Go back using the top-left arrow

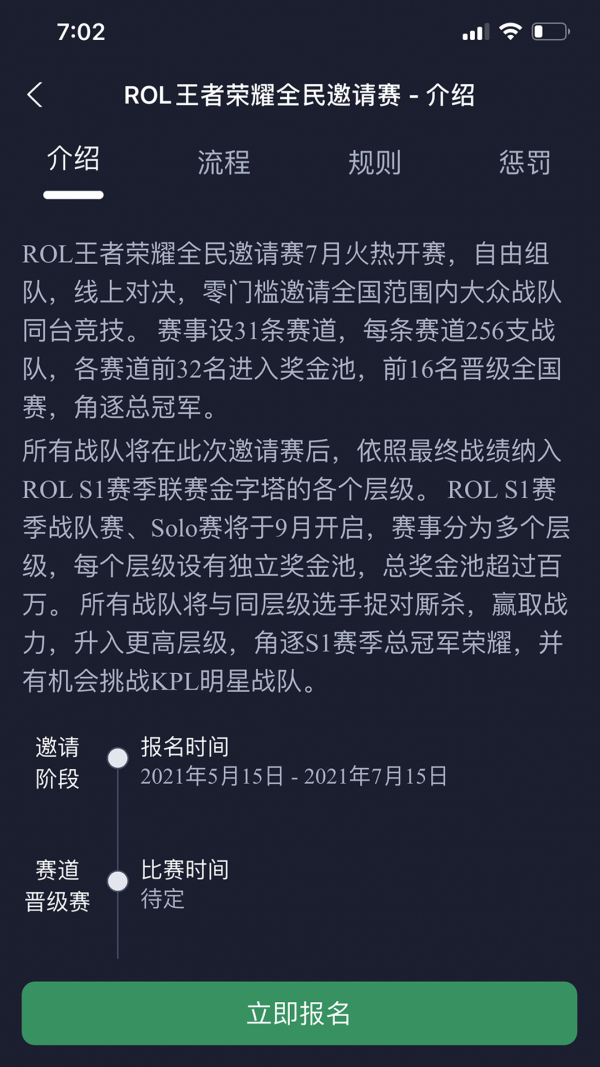click(35, 95)
